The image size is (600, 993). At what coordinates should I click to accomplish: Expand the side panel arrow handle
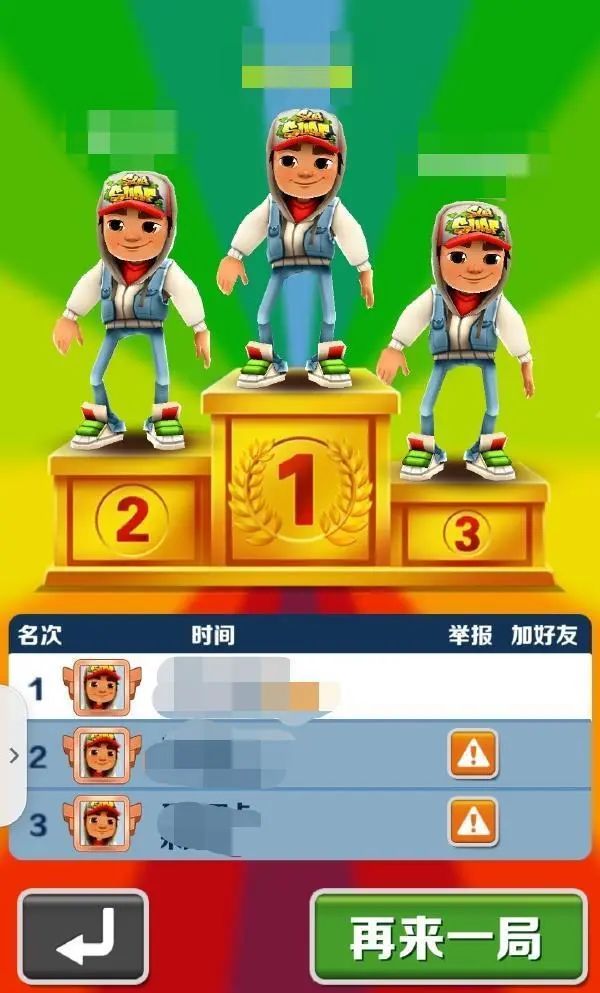click(x=13, y=755)
